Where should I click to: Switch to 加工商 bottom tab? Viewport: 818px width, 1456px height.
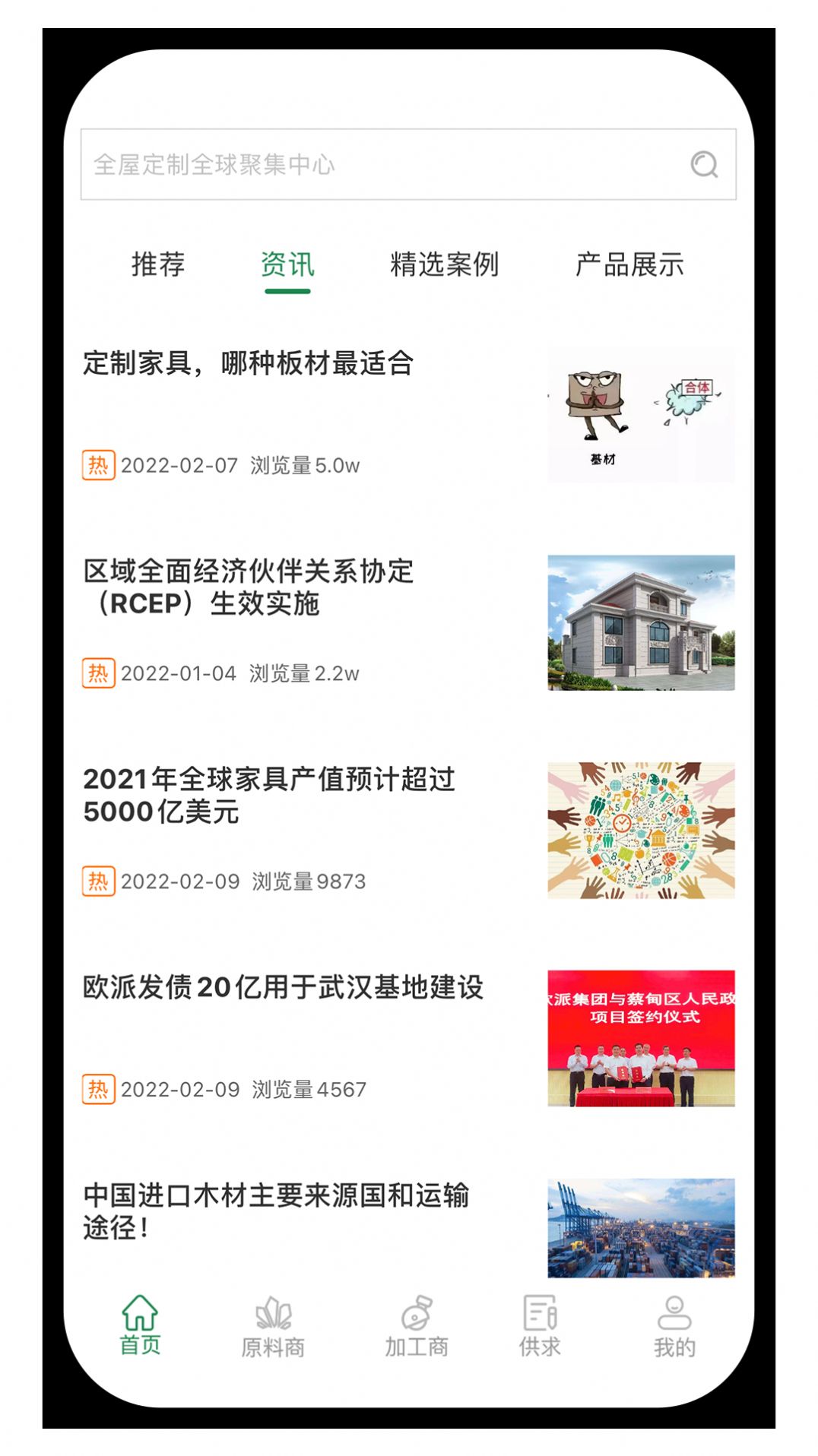click(417, 1328)
